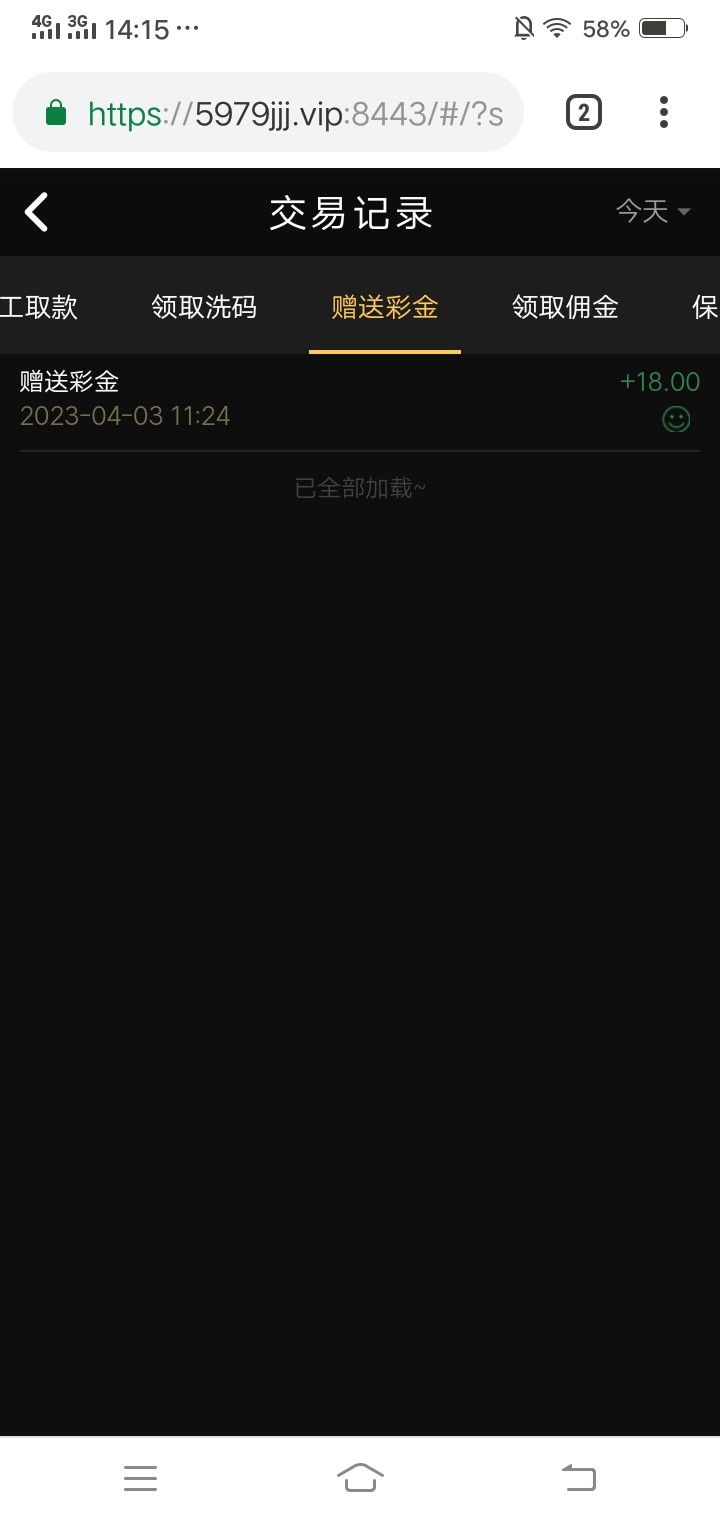Open the system recent apps menu
Image resolution: width=720 pixels, height=1520 pixels.
point(140,1477)
